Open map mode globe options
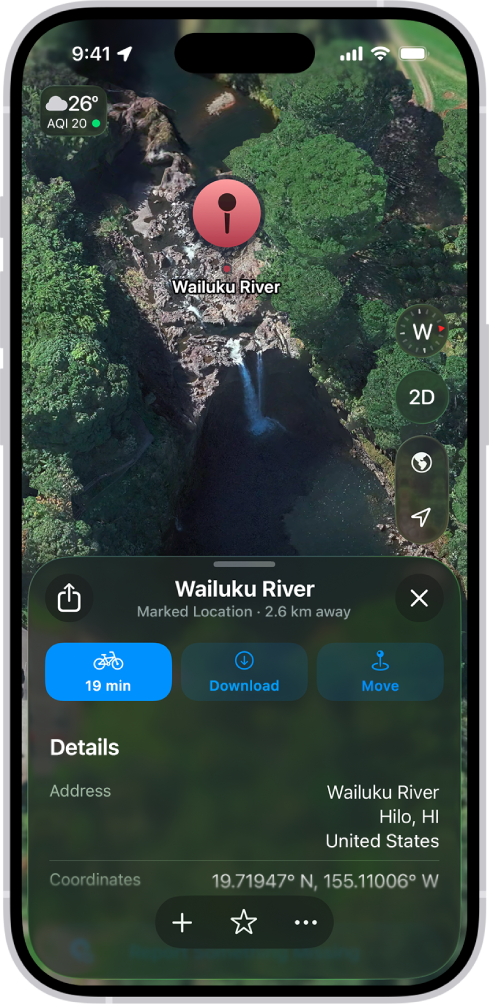The width and height of the screenshot is (489, 1008). point(422,463)
